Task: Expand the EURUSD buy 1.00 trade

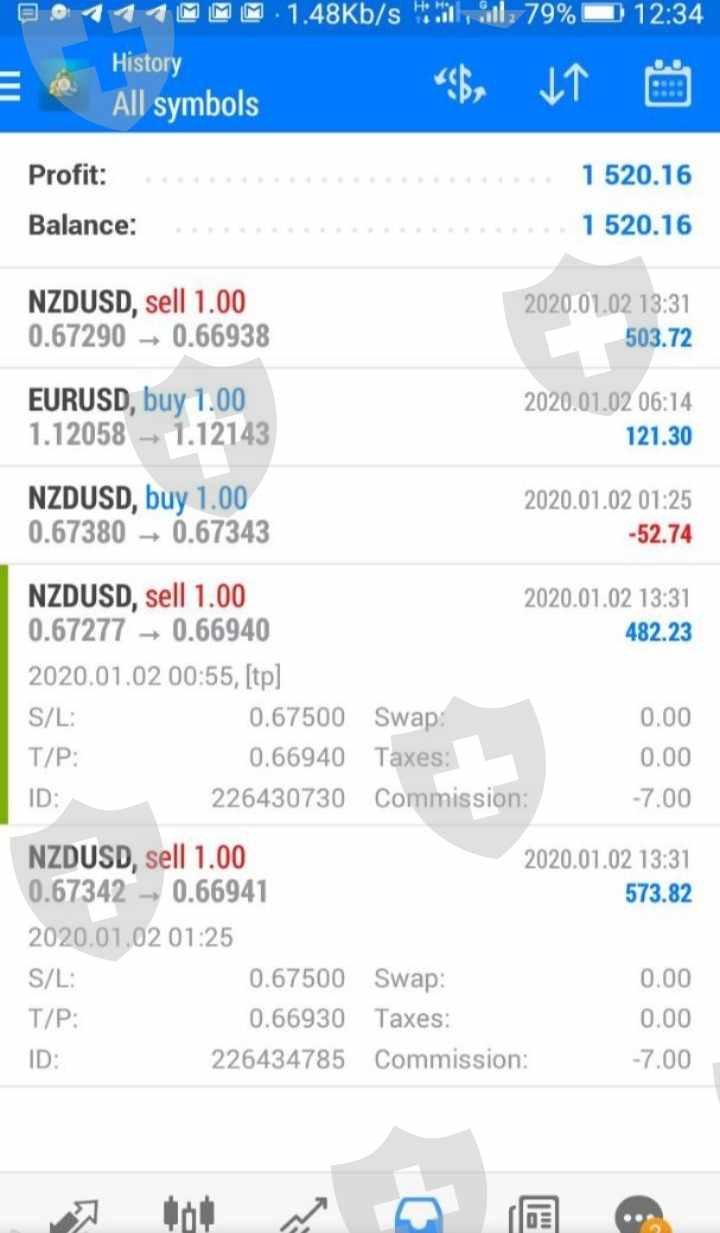Action: [x=360, y=417]
